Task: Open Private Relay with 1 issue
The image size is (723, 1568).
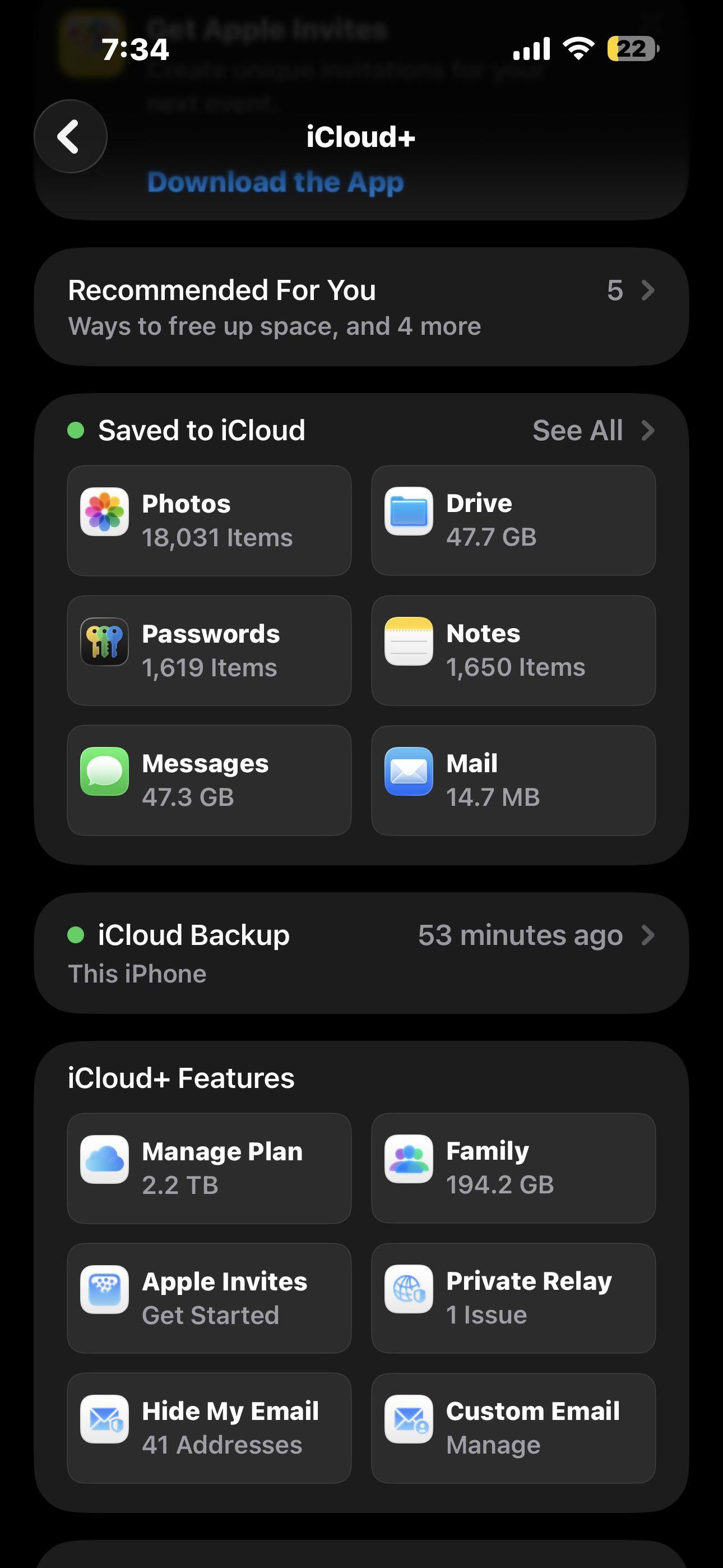Action: pos(513,1298)
